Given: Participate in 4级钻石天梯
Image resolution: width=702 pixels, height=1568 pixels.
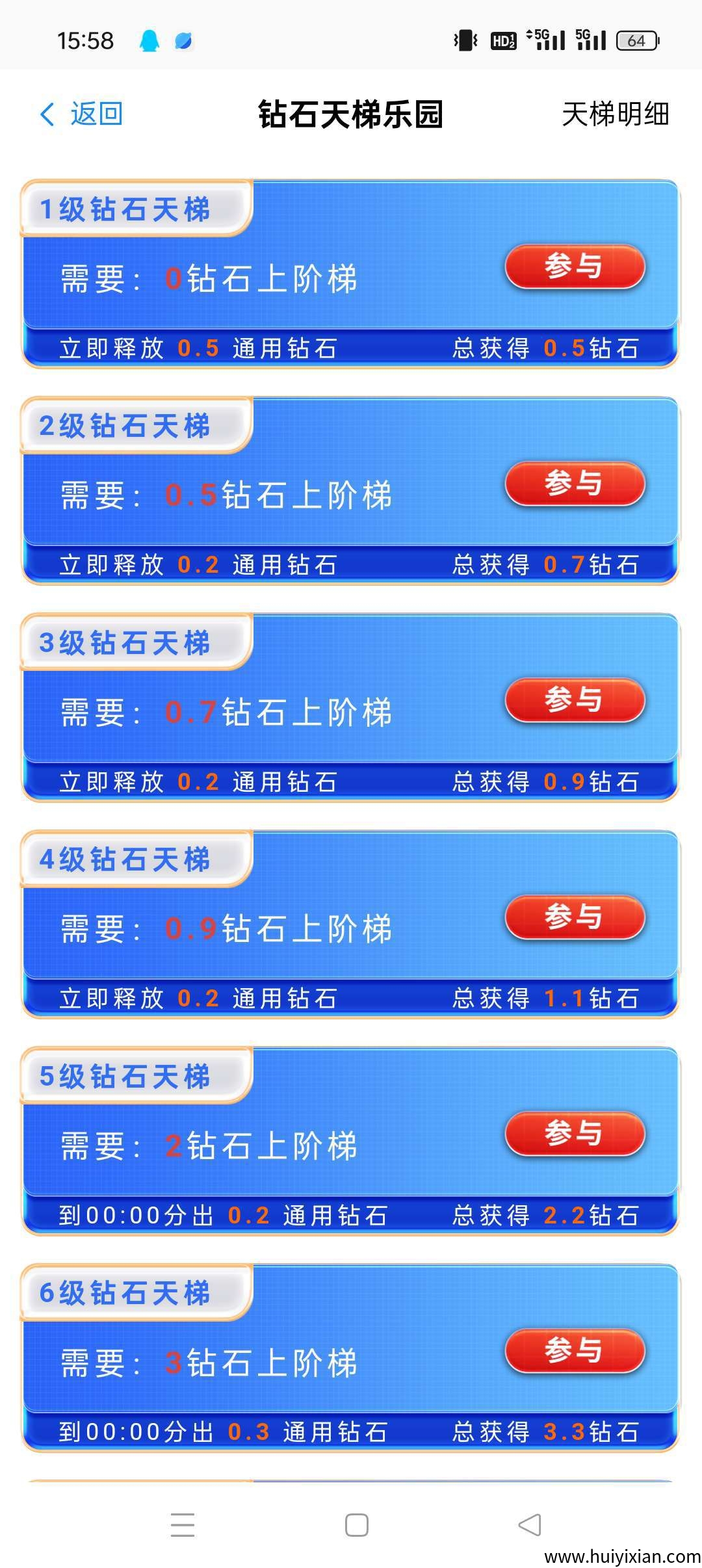Looking at the screenshot, I should 575,917.
